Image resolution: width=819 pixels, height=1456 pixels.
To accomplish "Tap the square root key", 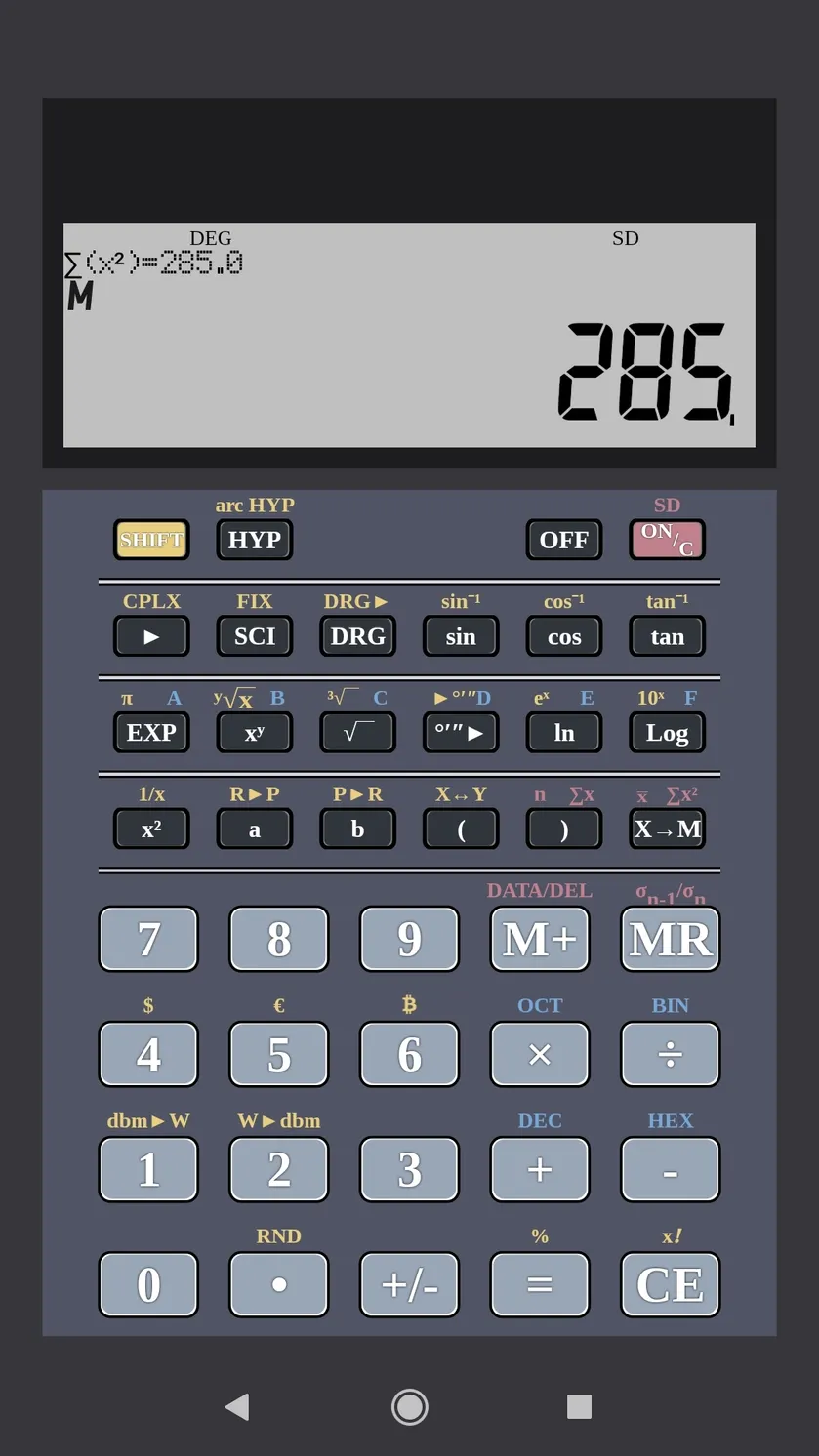I will pos(357,733).
